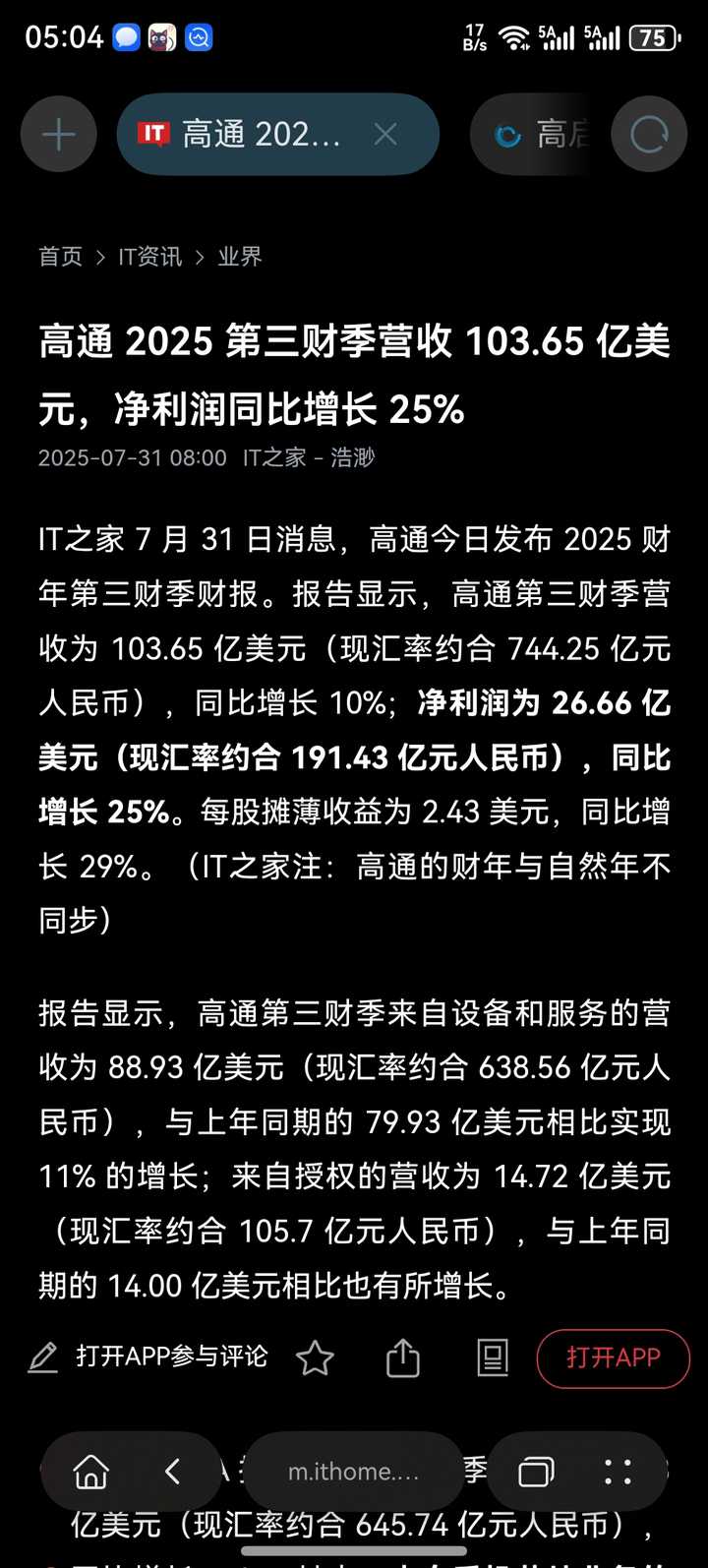Go to the browser home page
This screenshot has height=1568, width=708.
[91, 1472]
